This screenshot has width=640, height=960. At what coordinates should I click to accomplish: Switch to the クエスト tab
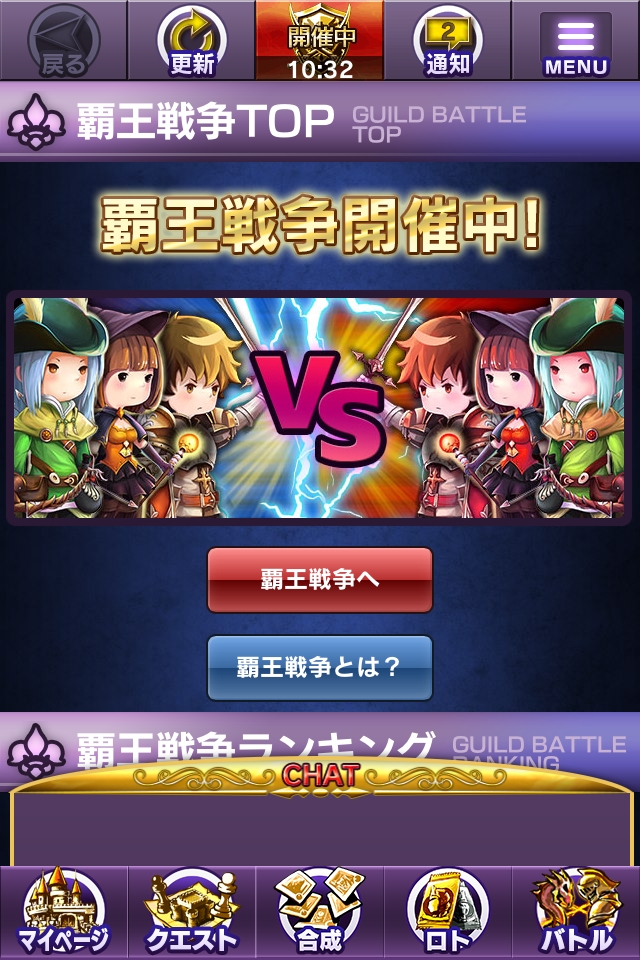pyautogui.click(x=191, y=912)
